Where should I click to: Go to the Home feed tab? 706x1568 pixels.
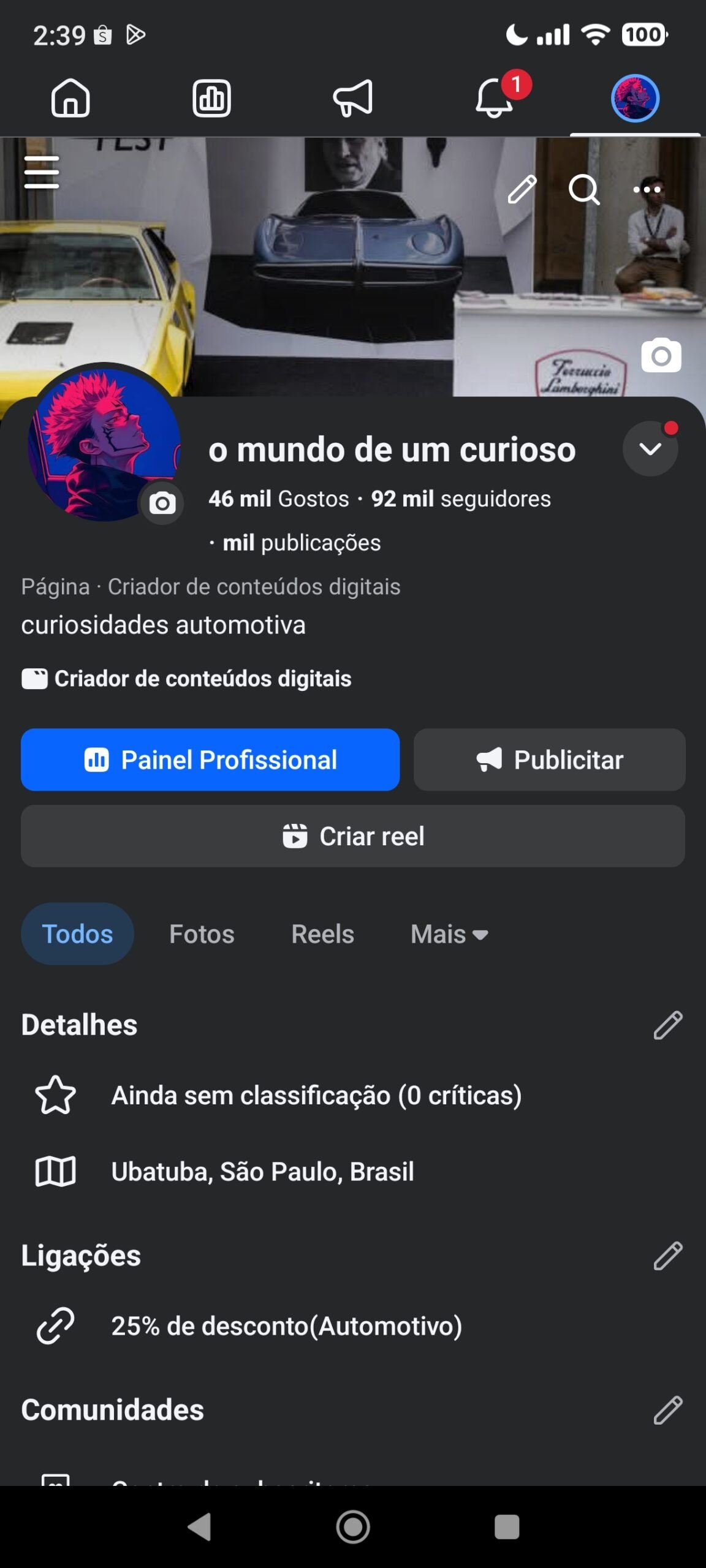pyautogui.click(x=70, y=98)
